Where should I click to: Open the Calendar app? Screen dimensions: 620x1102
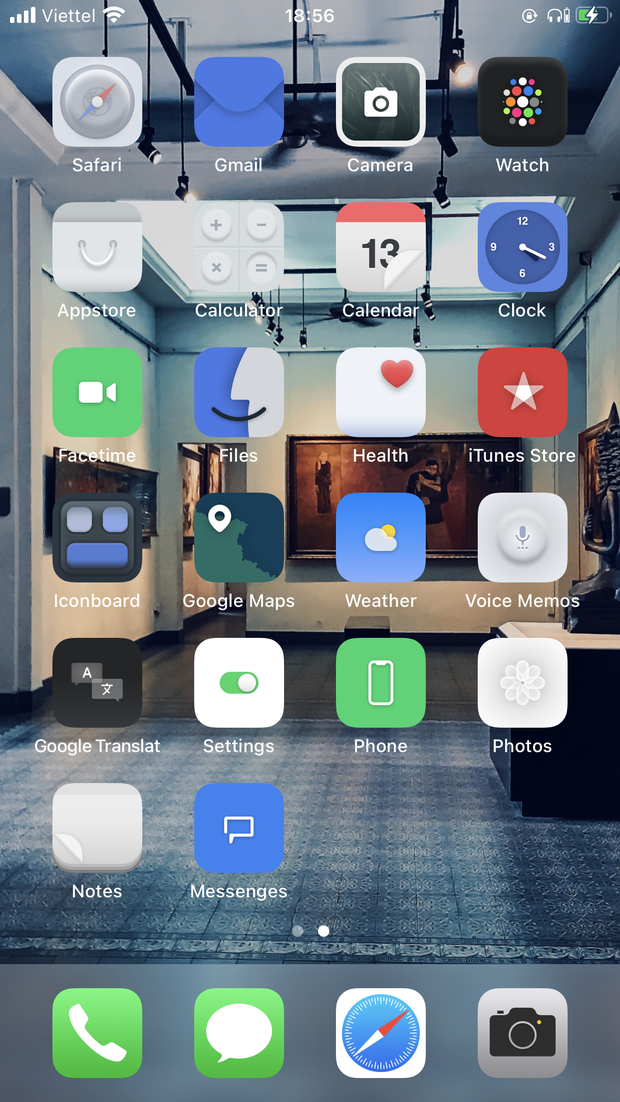pos(380,247)
